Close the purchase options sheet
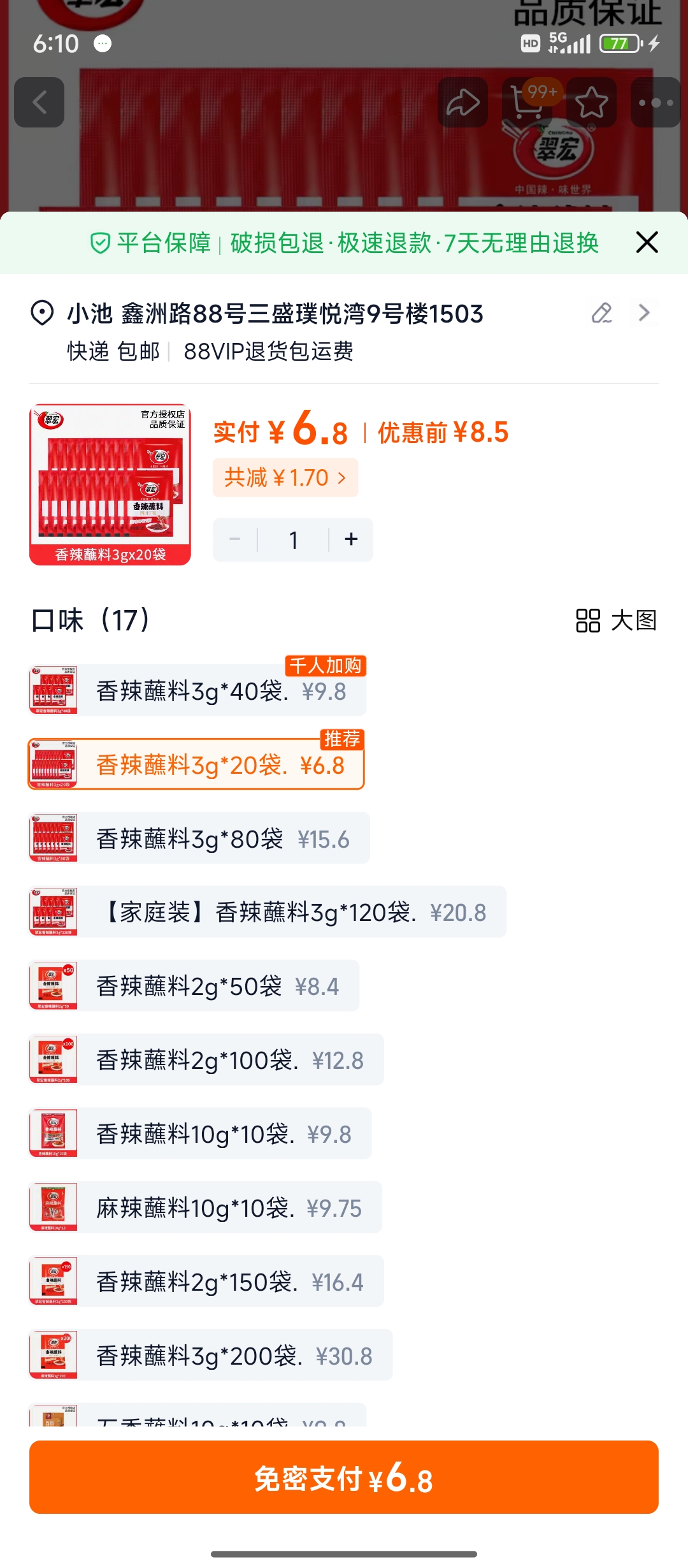This screenshot has height=1568, width=688. pyautogui.click(x=647, y=242)
